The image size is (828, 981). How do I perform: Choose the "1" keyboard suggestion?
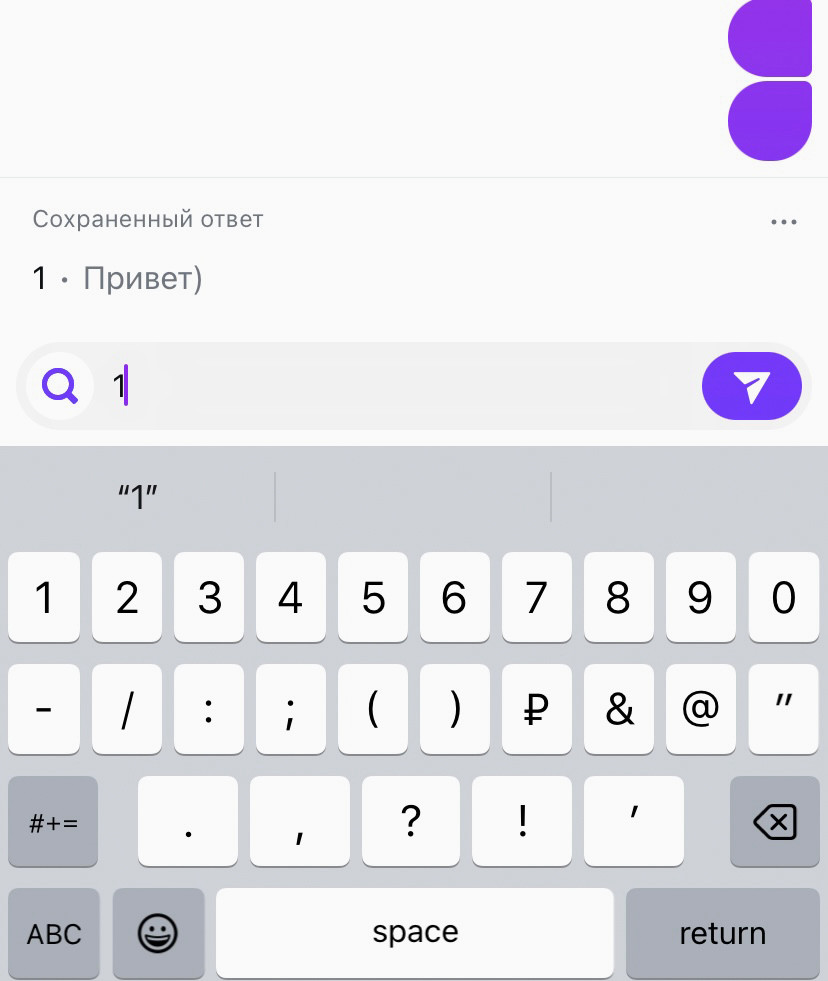(x=139, y=496)
